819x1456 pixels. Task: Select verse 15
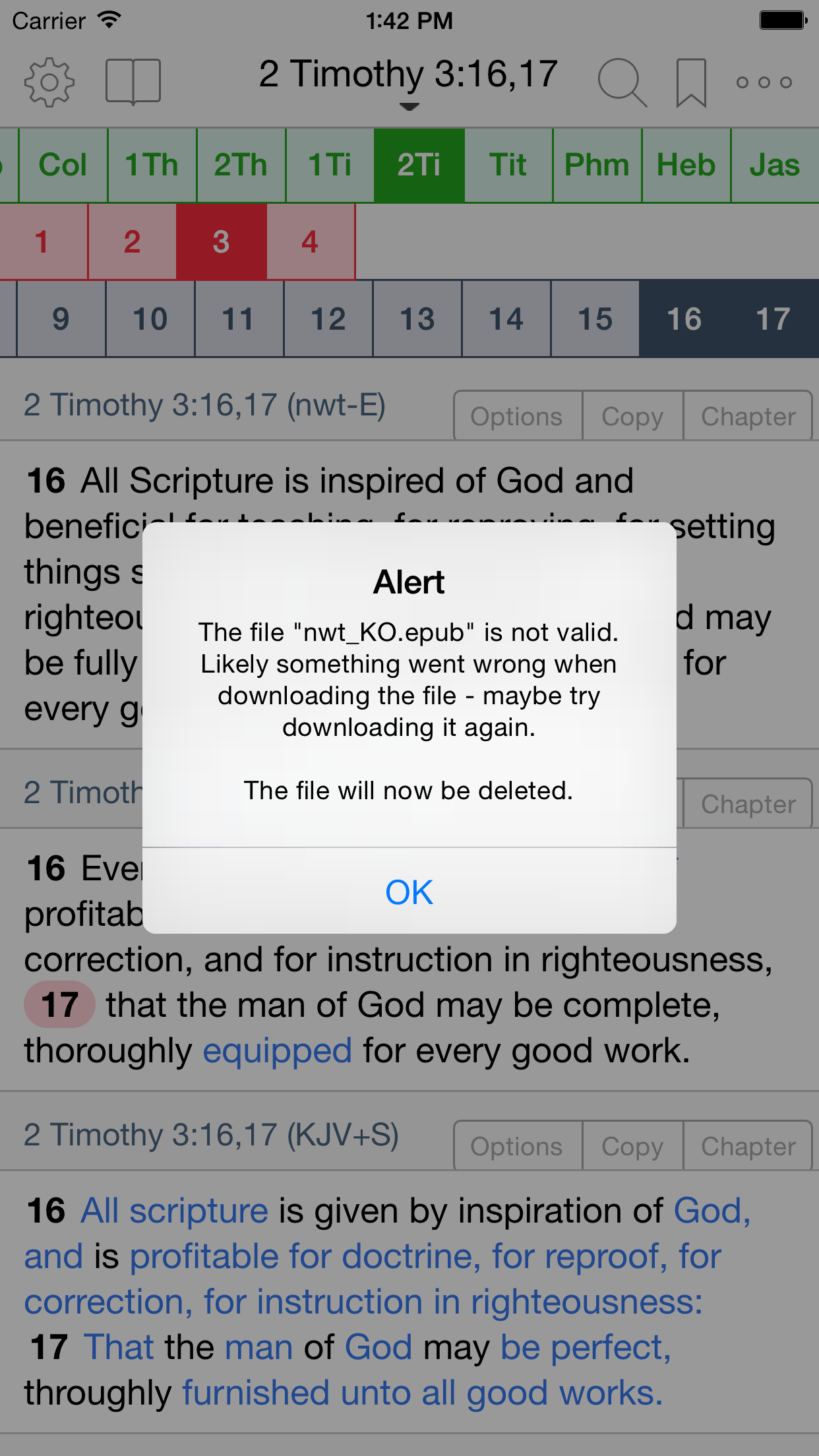(595, 319)
